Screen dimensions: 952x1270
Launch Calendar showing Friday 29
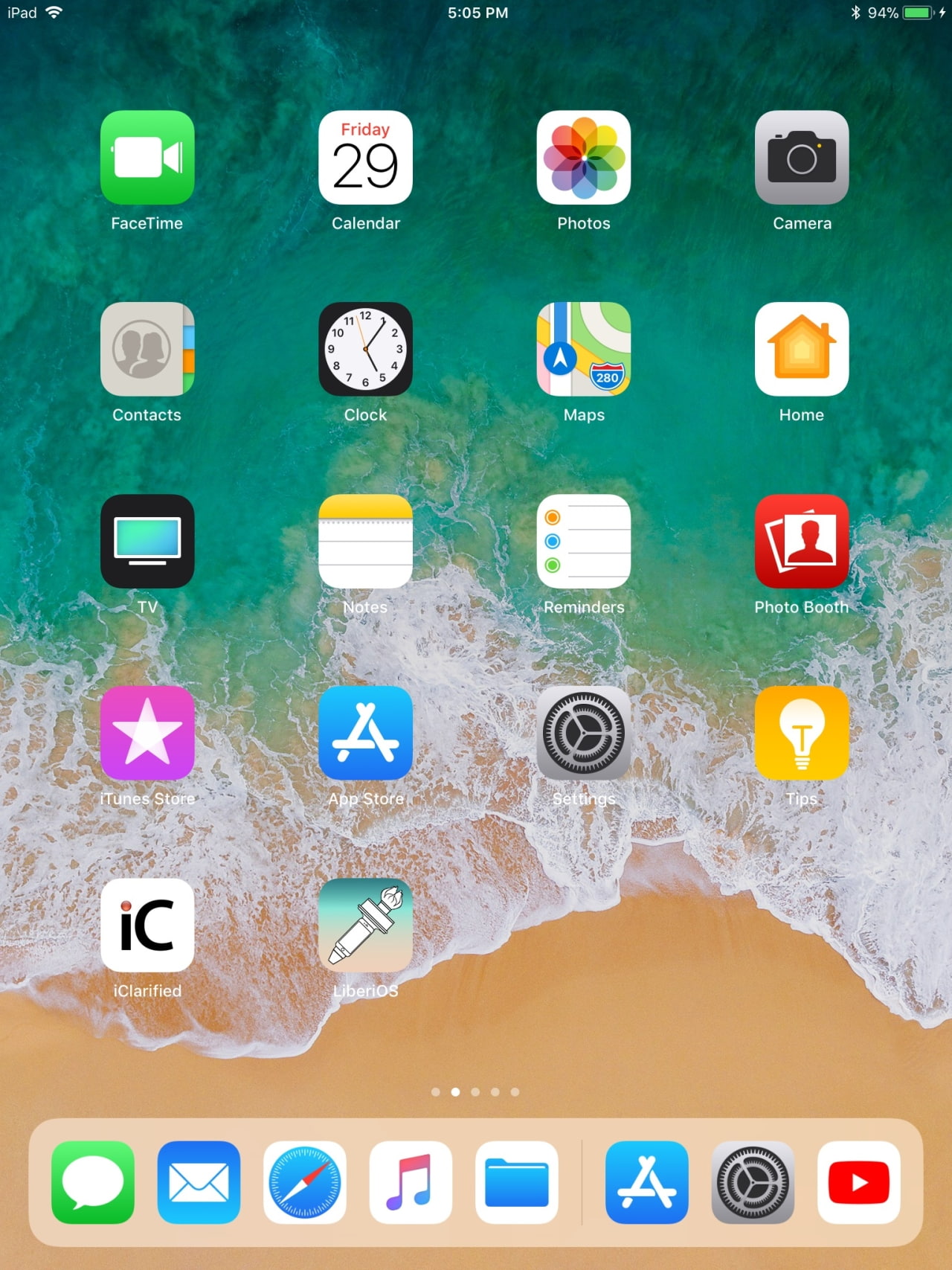pyautogui.click(x=365, y=158)
